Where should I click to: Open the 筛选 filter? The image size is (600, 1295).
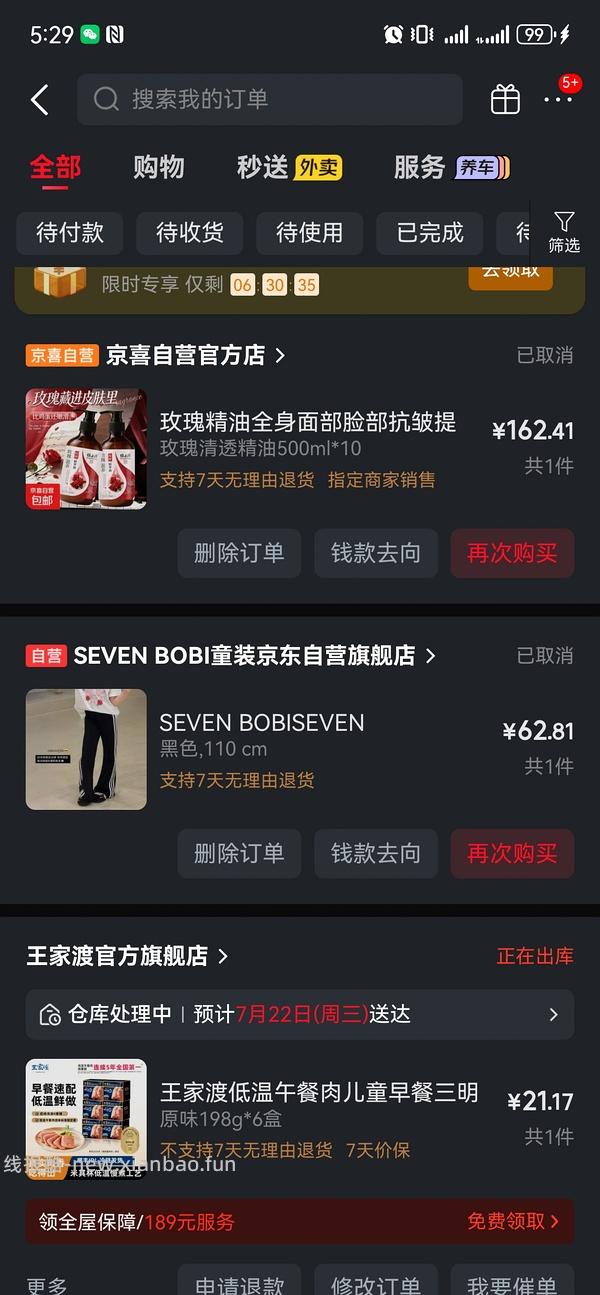pyautogui.click(x=564, y=232)
